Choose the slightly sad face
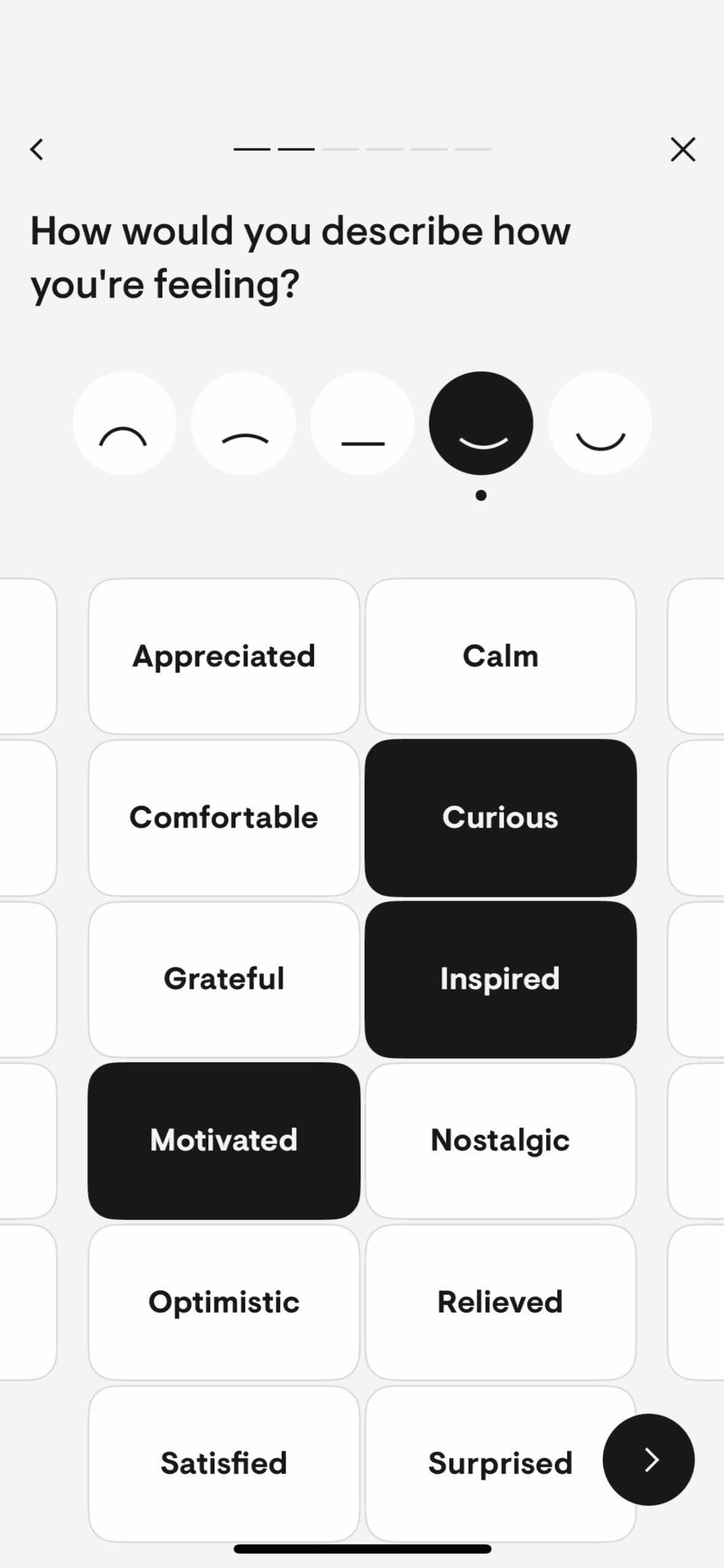 [244, 423]
